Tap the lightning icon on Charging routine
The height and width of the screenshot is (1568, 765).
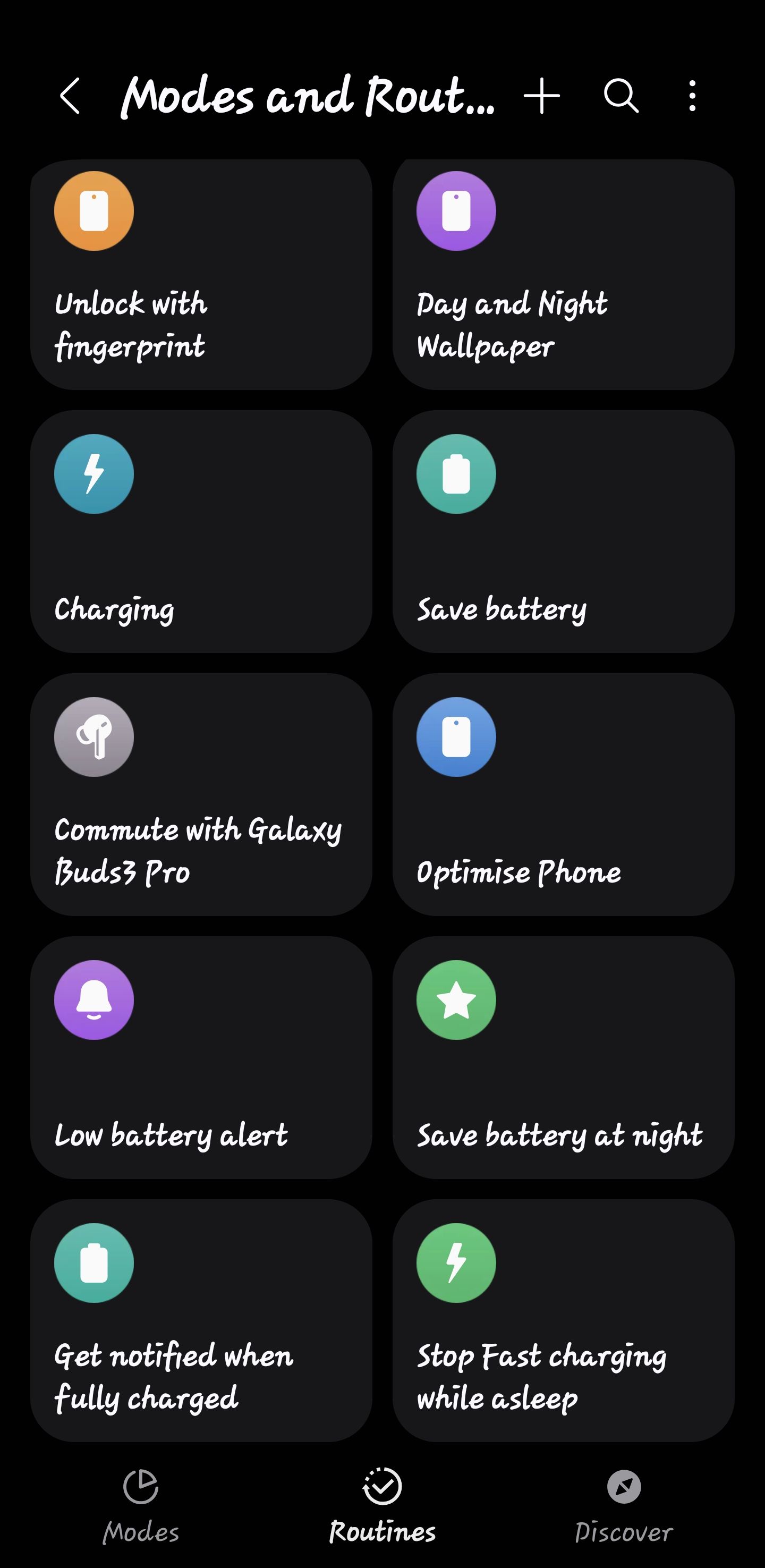click(93, 473)
